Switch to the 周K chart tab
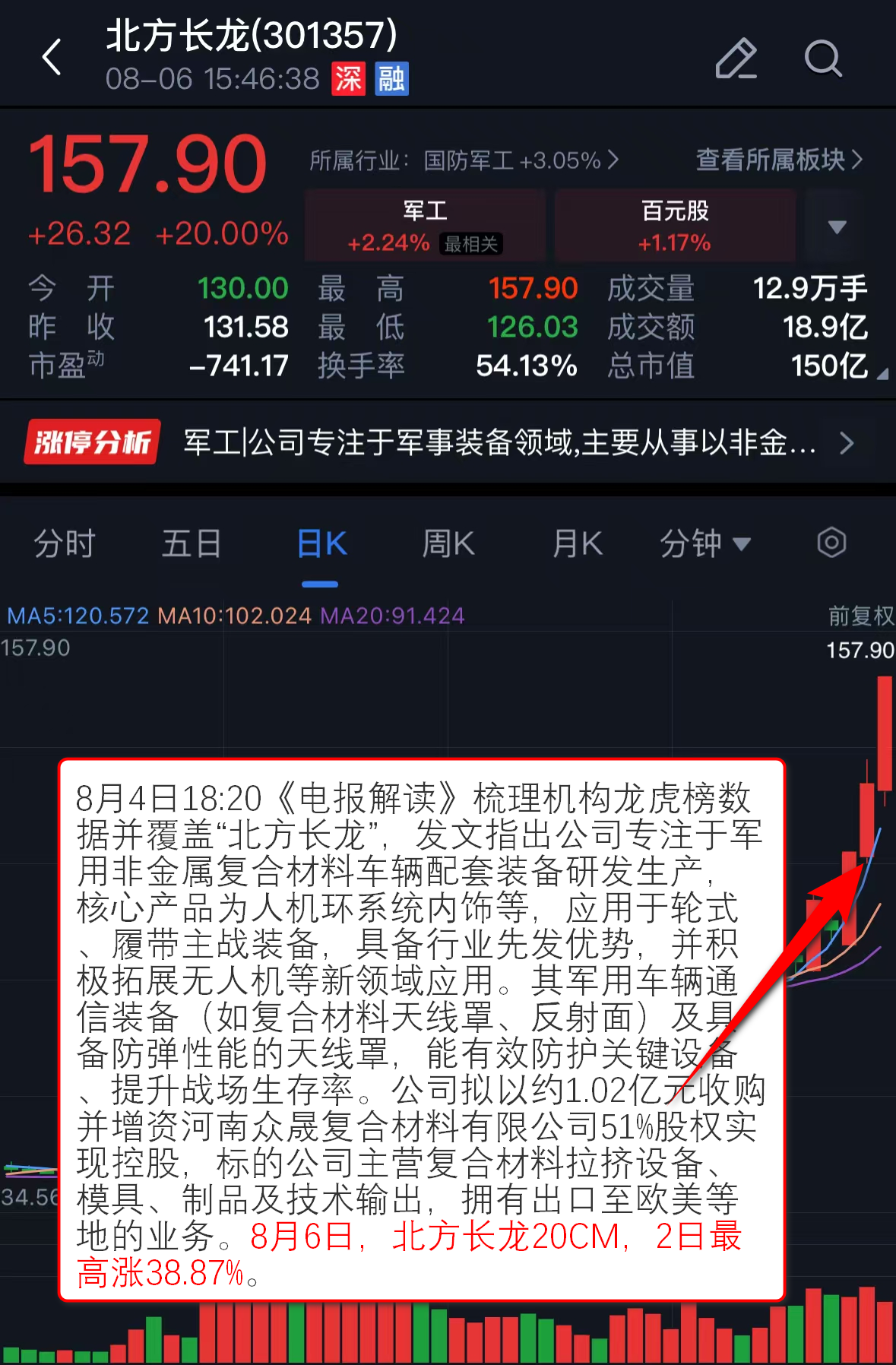The image size is (896, 1365). pyautogui.click(x=448, y=544)
